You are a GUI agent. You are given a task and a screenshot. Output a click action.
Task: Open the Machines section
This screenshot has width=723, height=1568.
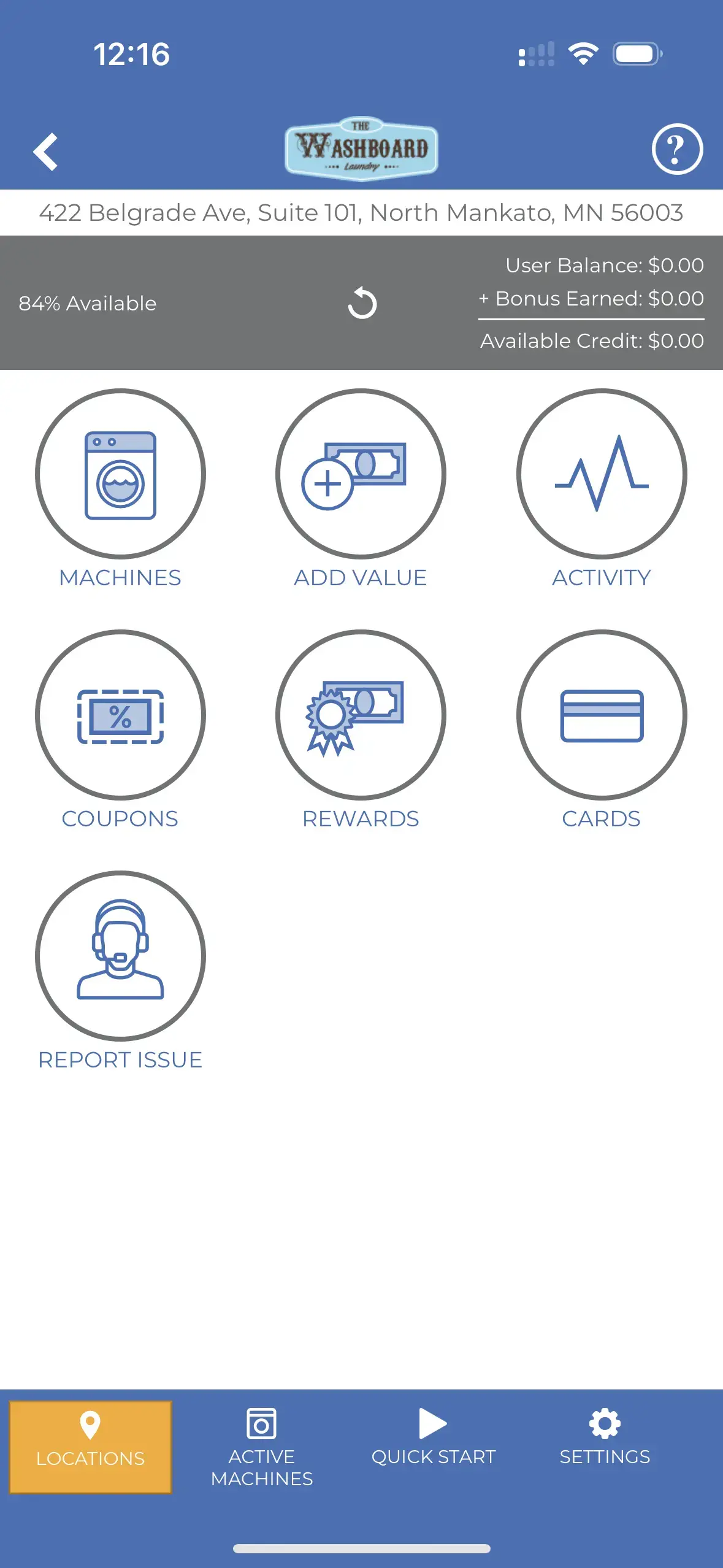click(120, 474)
